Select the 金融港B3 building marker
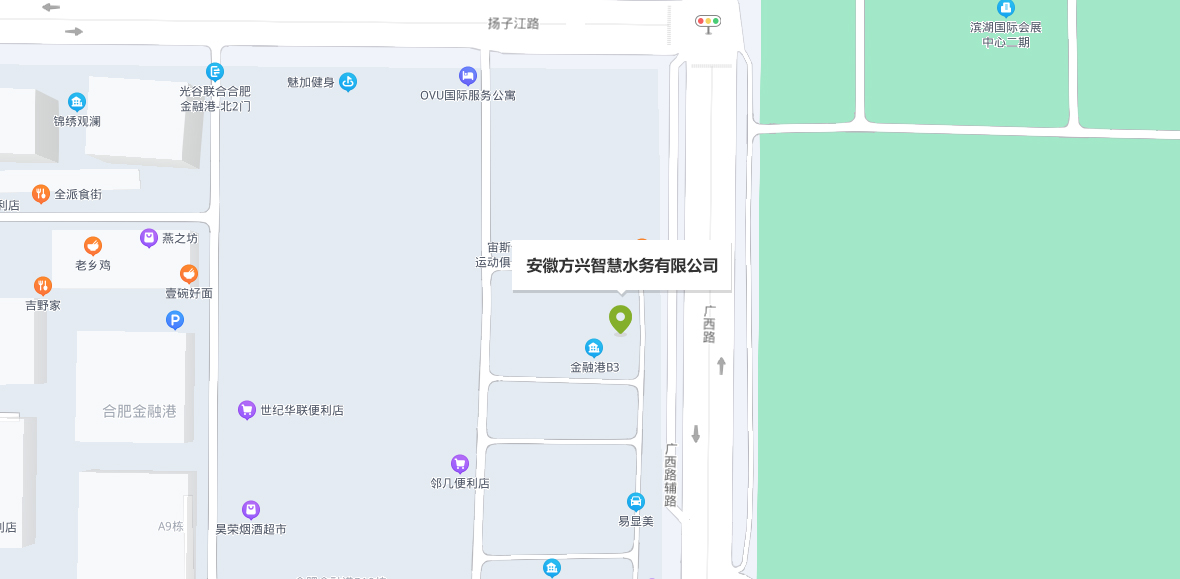 pos(594,348)
